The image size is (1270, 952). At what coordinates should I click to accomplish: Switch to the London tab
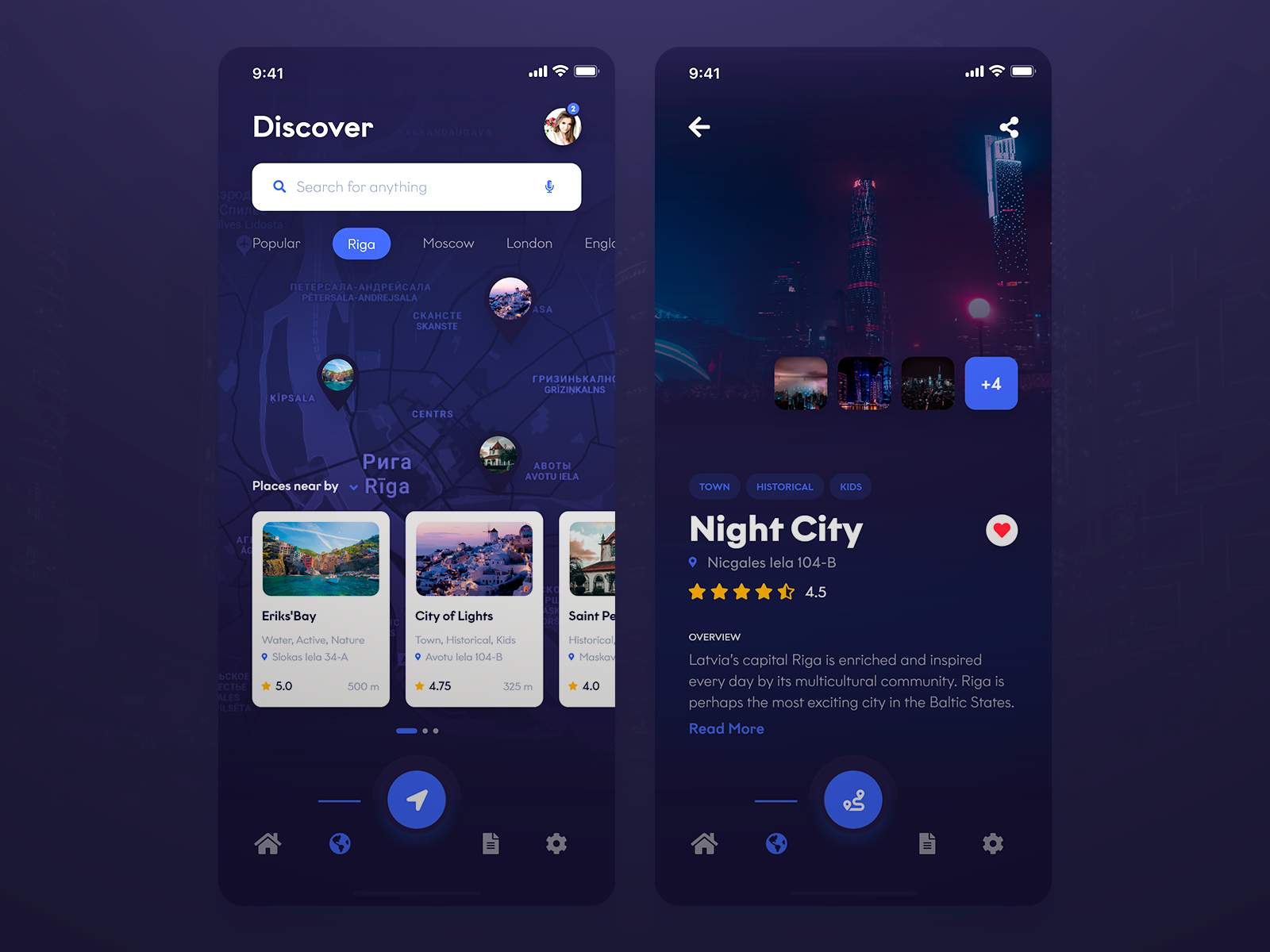tap(529, 244)
